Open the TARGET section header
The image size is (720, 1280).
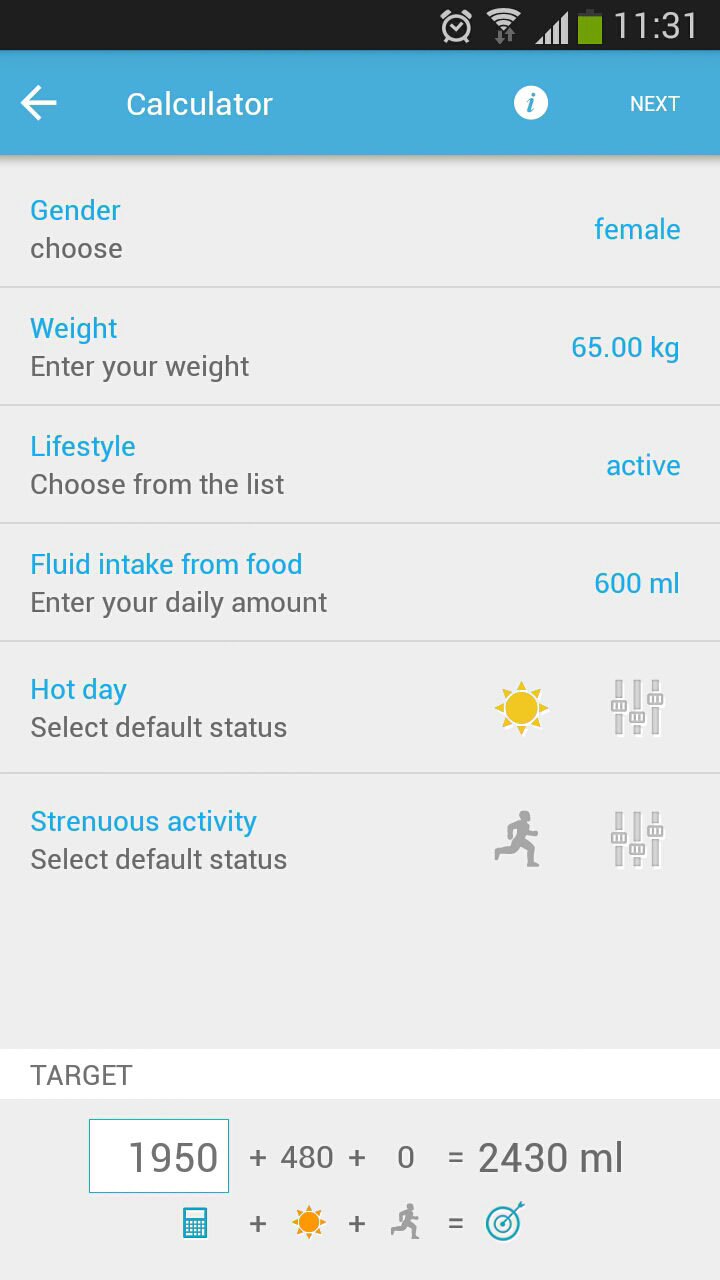pos(79,1074)
